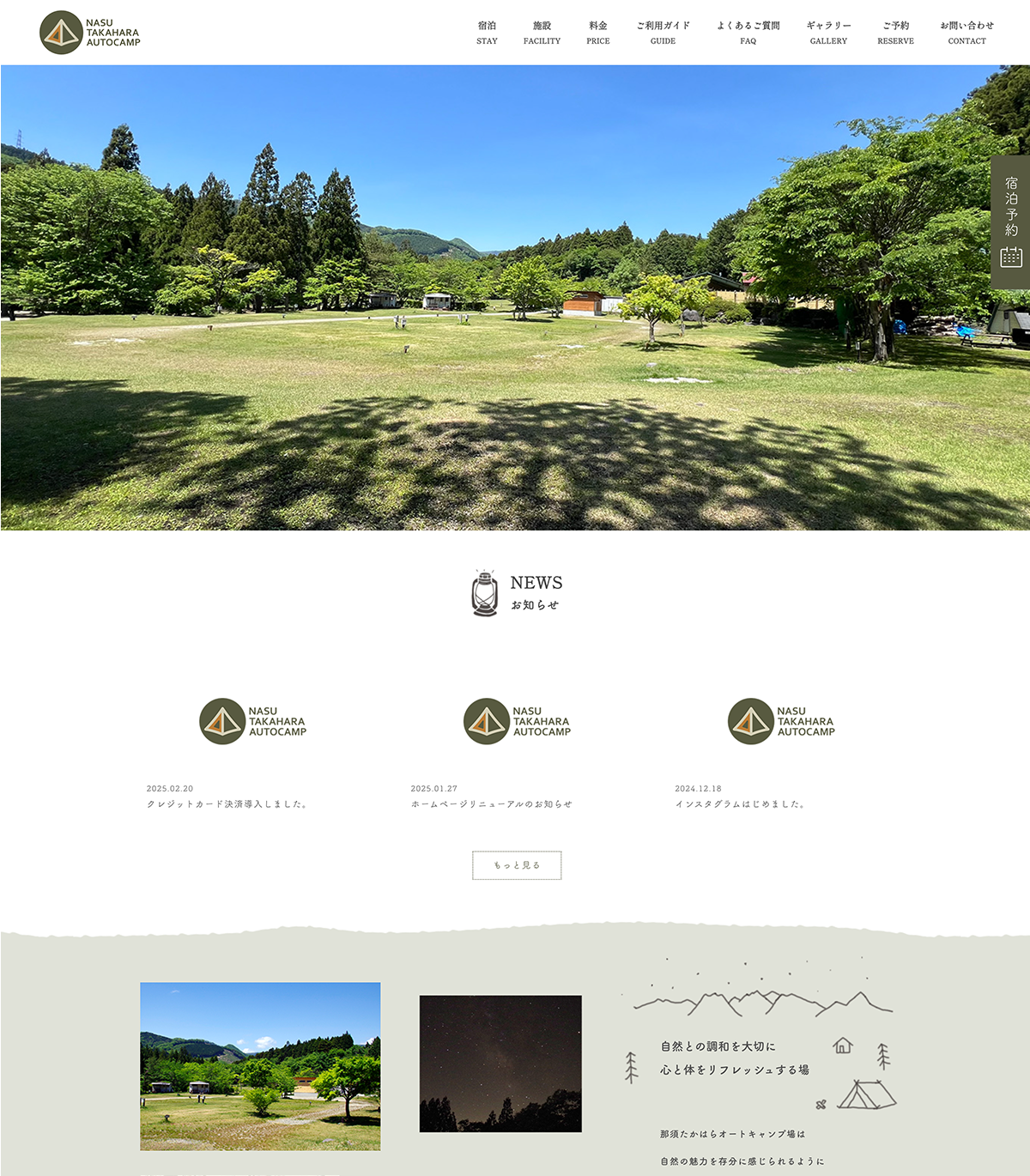Open the GALLERY page
This screenshot has width=1030, height=1176.
(828, 33)
